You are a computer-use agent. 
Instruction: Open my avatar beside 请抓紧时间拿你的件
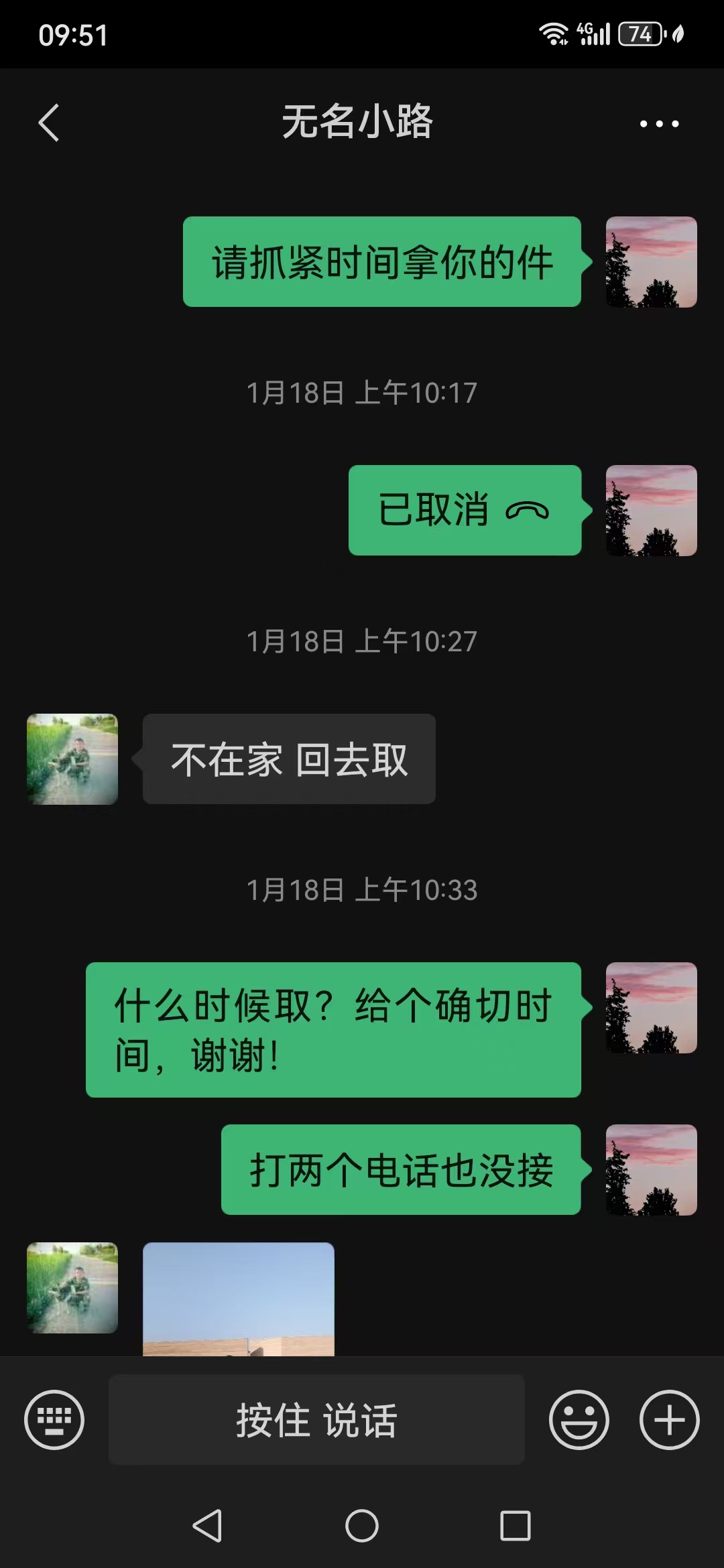[x=652, y=262]
